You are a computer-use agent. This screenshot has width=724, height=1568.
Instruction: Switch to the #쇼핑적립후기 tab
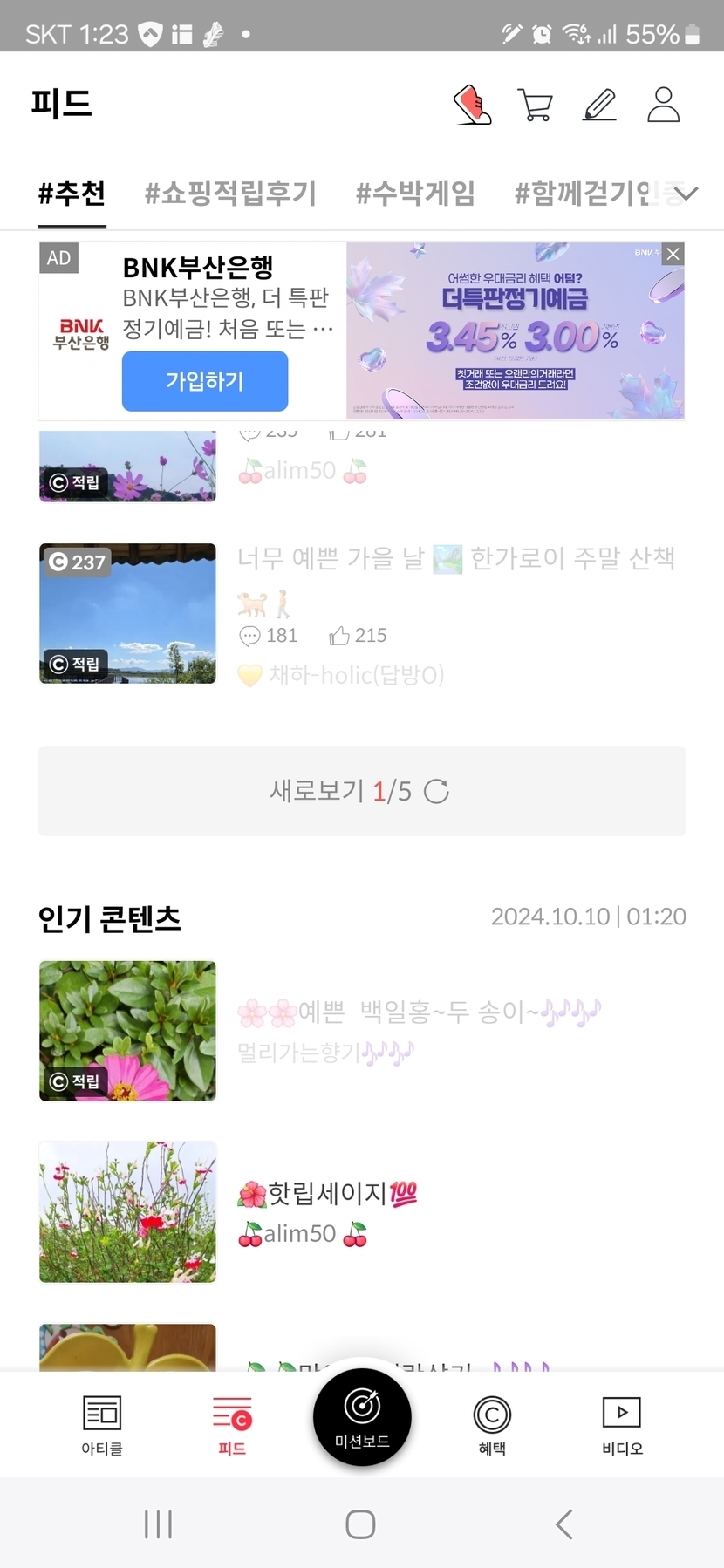pyautogui.click(x=230, y=193)
